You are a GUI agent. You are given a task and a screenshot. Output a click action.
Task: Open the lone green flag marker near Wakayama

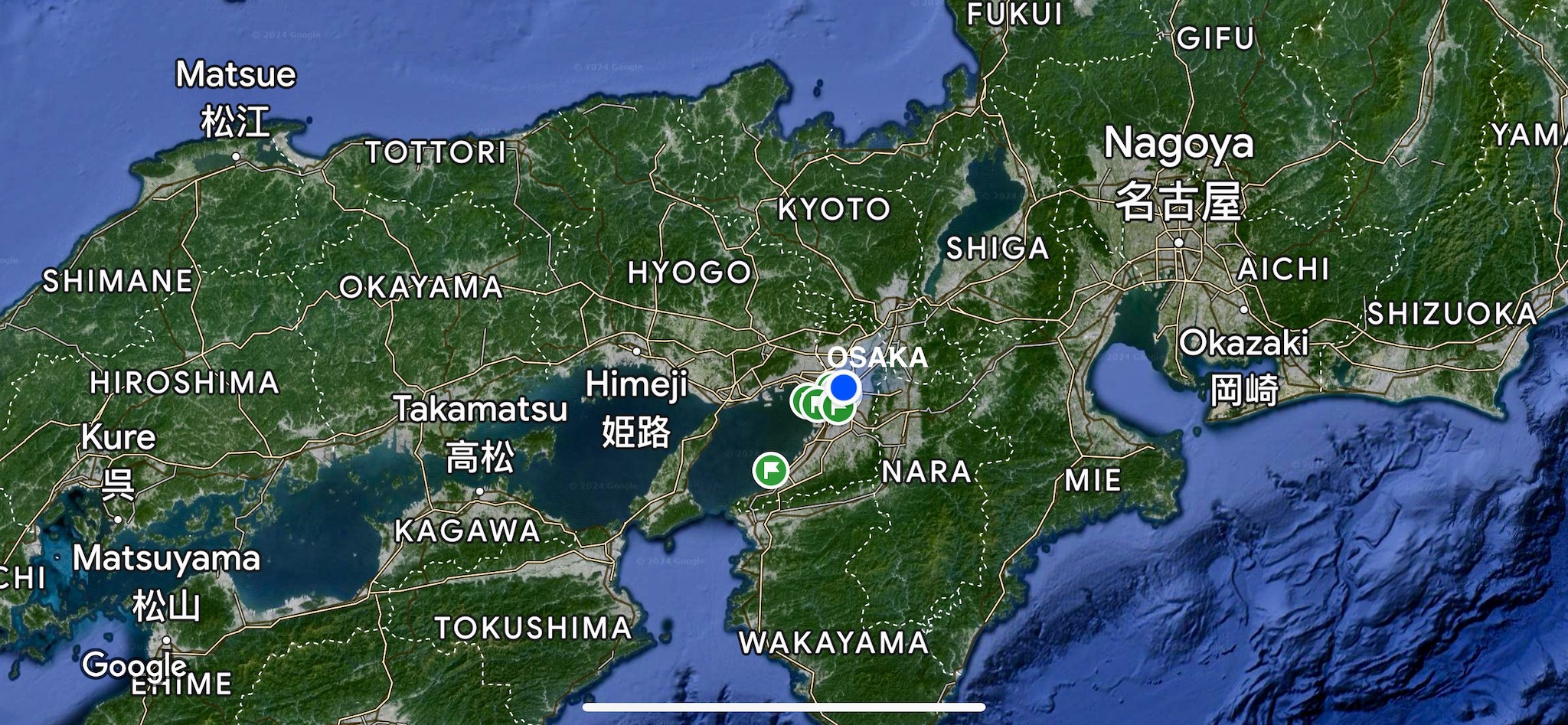click(x=770, y=469)
